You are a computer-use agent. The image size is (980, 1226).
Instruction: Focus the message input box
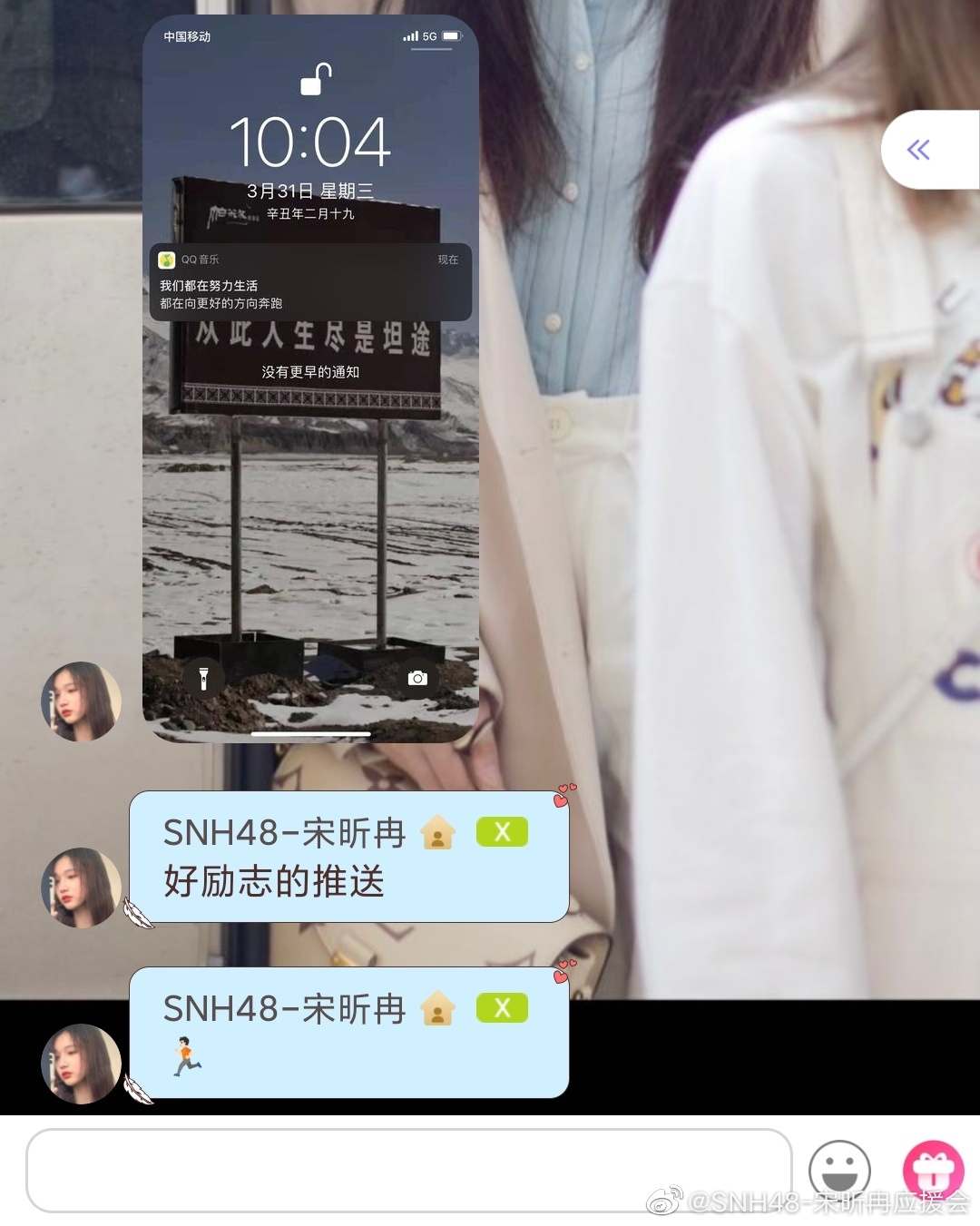coord(408,1170)
